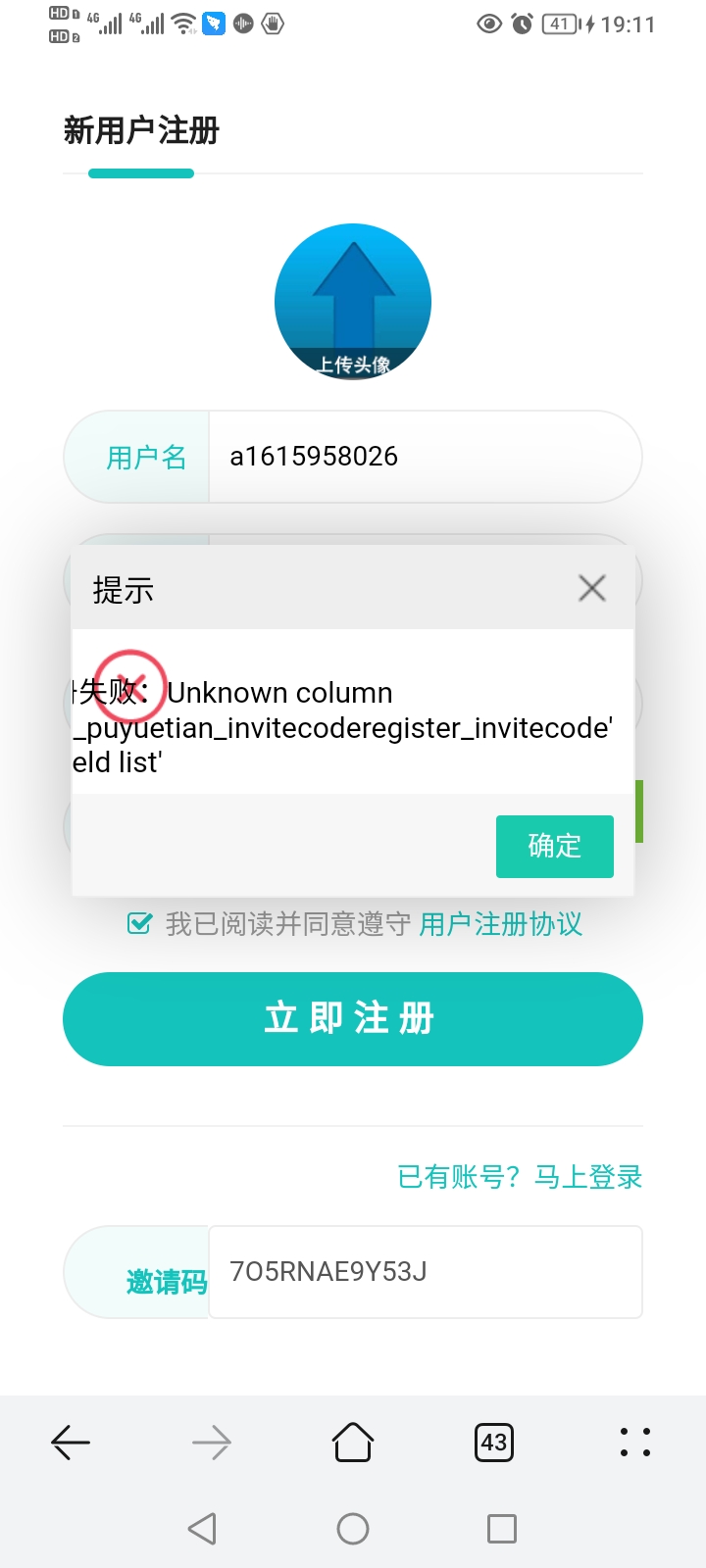Go back with the browser back arrow
This screenshot has height=1568, width=706.
pos(71,1442)
